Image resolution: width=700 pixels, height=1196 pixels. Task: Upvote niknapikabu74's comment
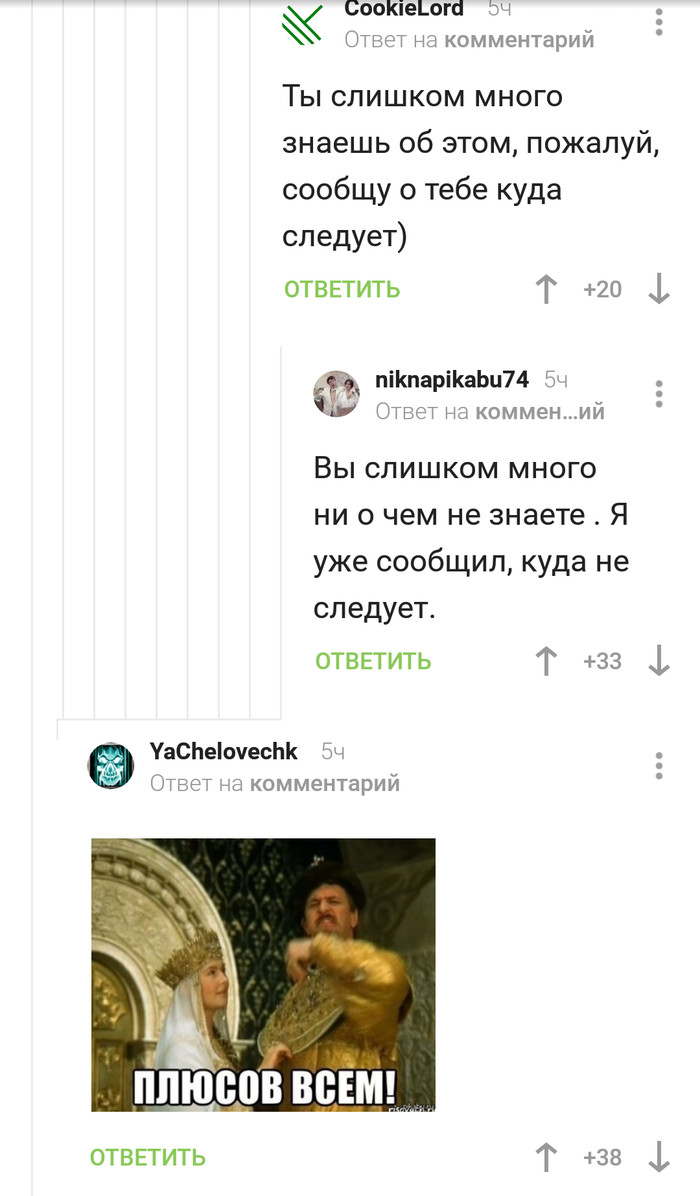(x=546, y=661)
